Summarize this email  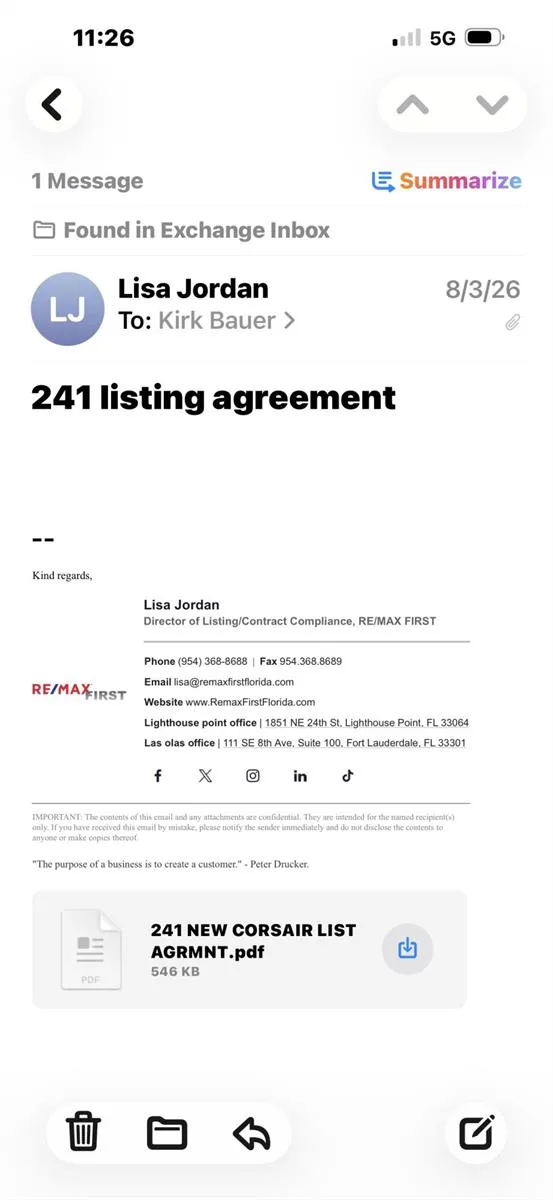[447, 181]
